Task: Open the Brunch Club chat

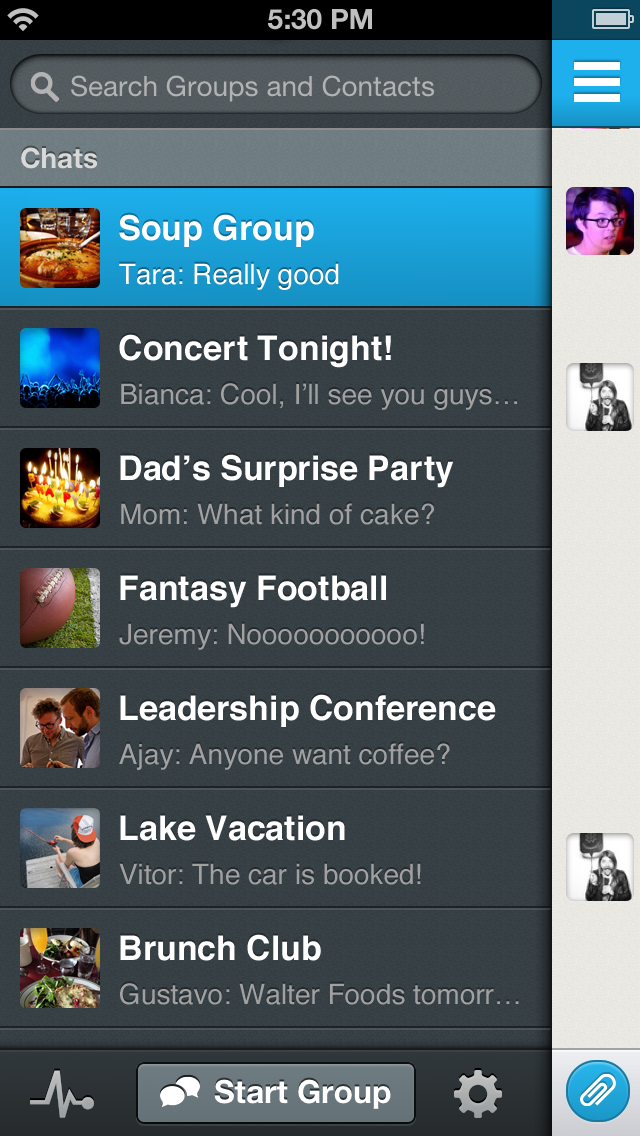Action: (275, 968)
